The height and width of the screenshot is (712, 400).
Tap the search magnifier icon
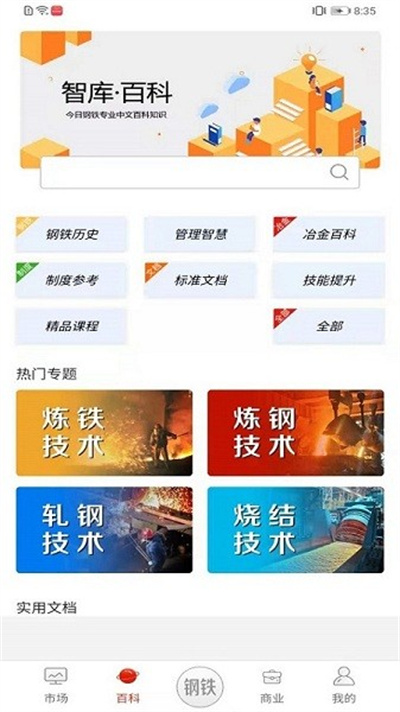(x=339, y=172)
